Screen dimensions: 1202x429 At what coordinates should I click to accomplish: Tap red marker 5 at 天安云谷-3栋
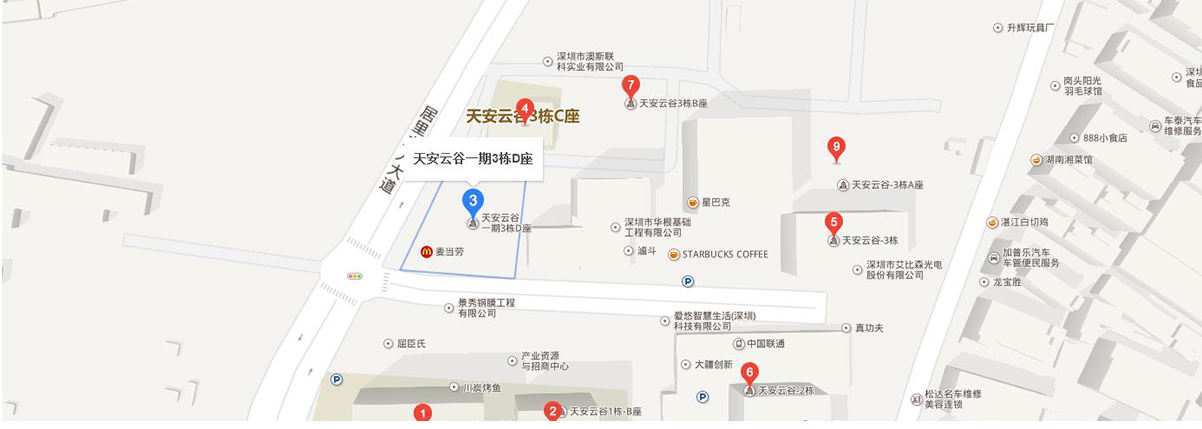[x=833, y=223]
